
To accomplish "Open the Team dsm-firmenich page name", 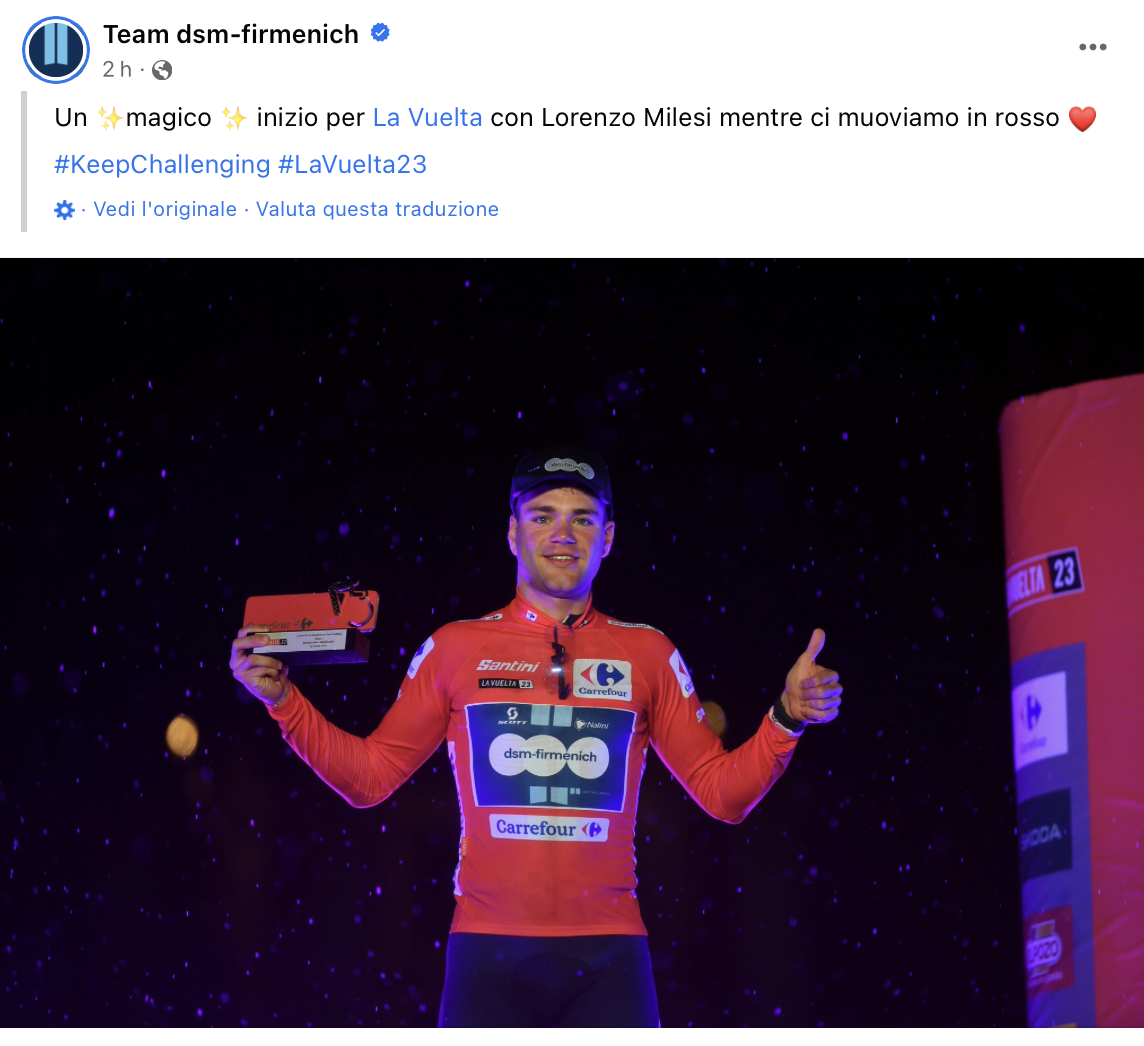I will click(x=231, y=34).
